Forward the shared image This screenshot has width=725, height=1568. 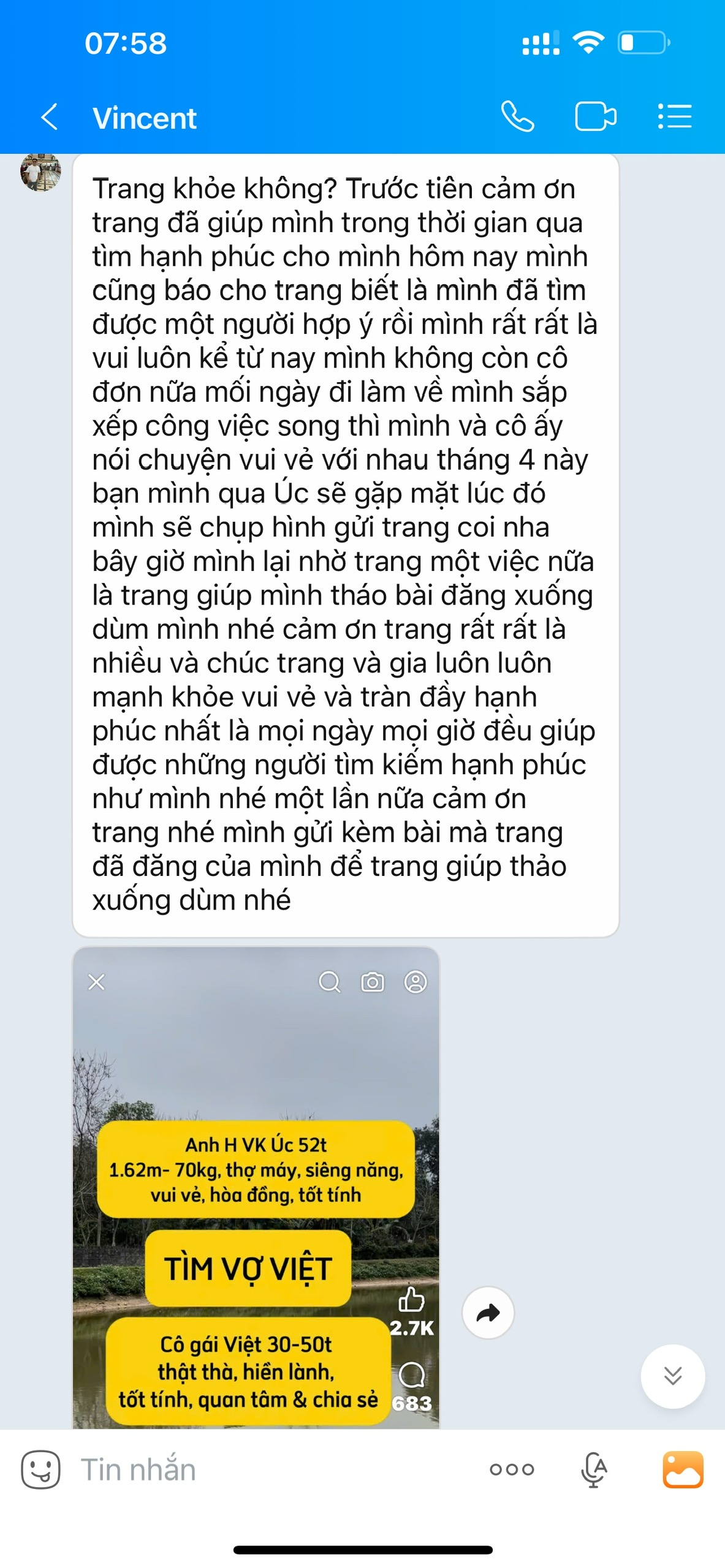point(488,1313)
